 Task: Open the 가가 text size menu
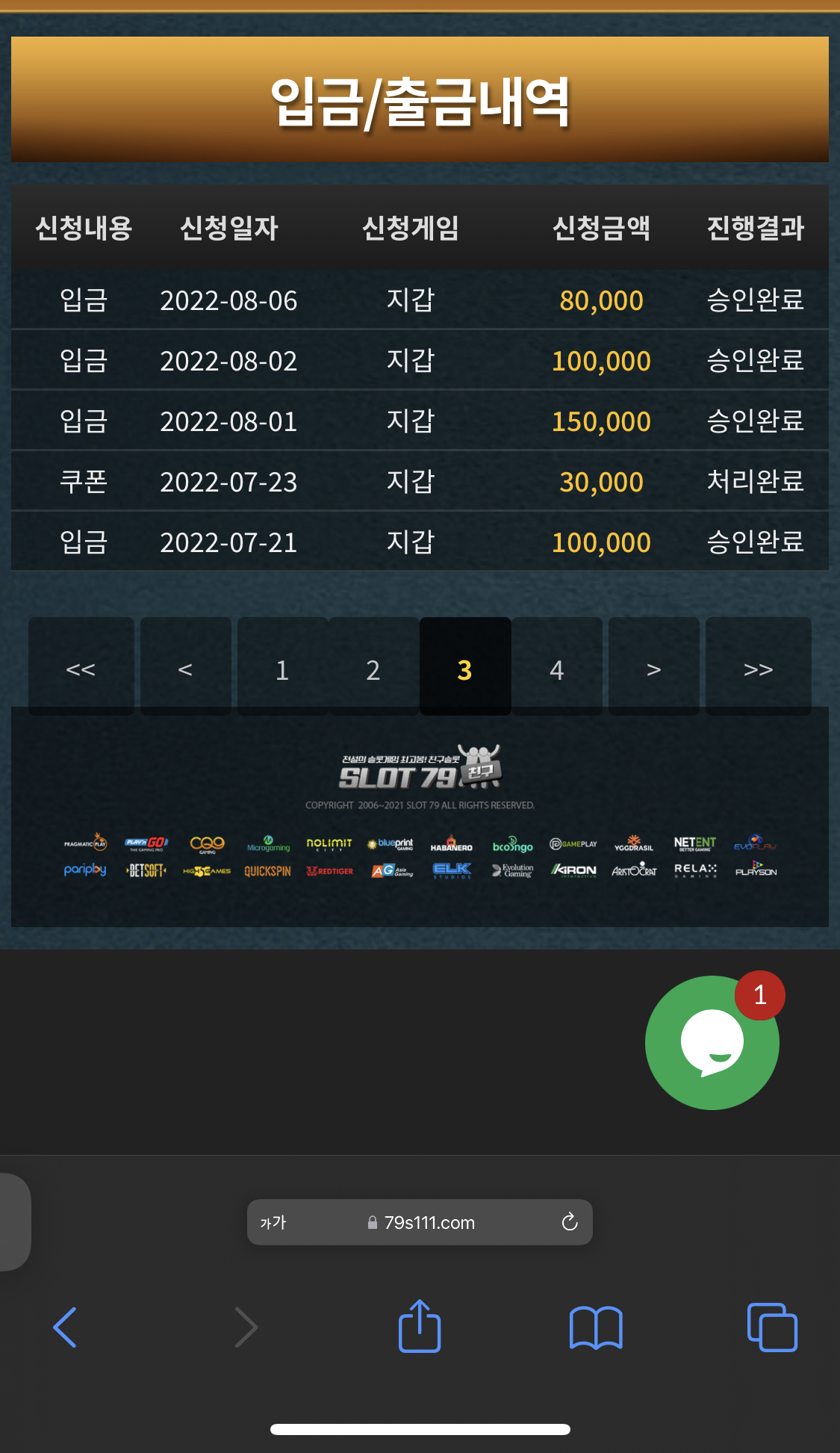[273, 1222]
